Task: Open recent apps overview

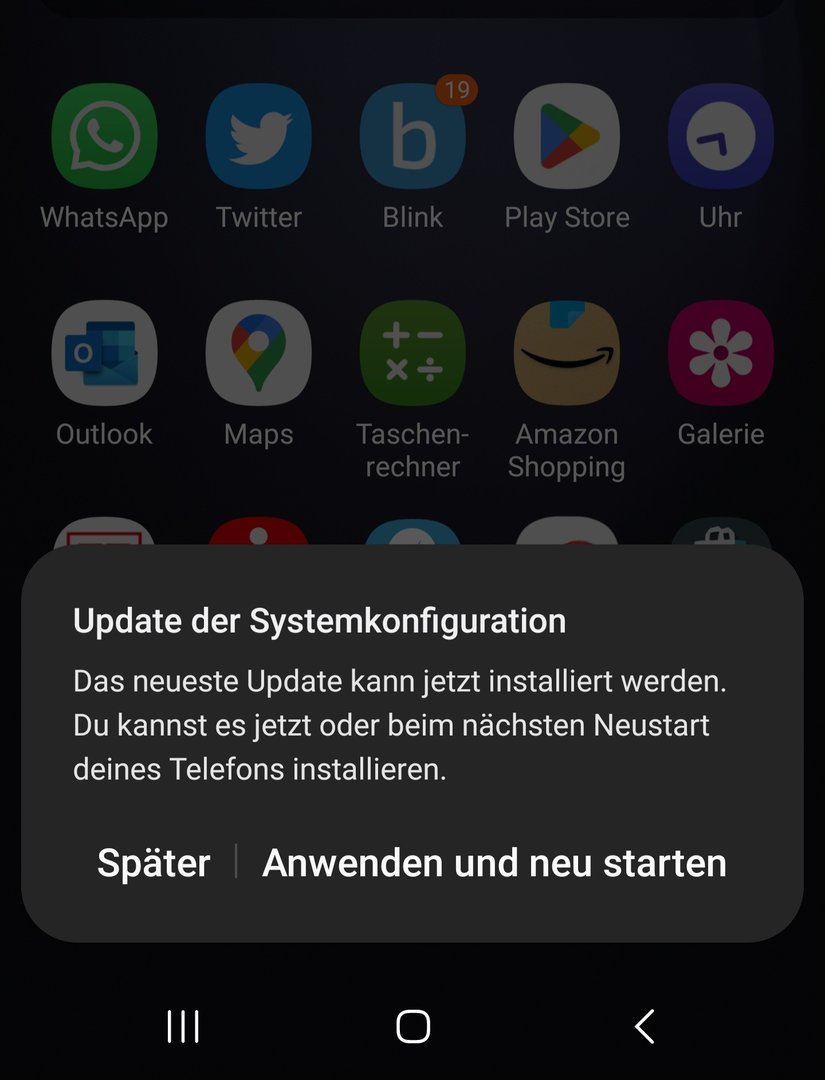Action: click(x=183, y=1026)
